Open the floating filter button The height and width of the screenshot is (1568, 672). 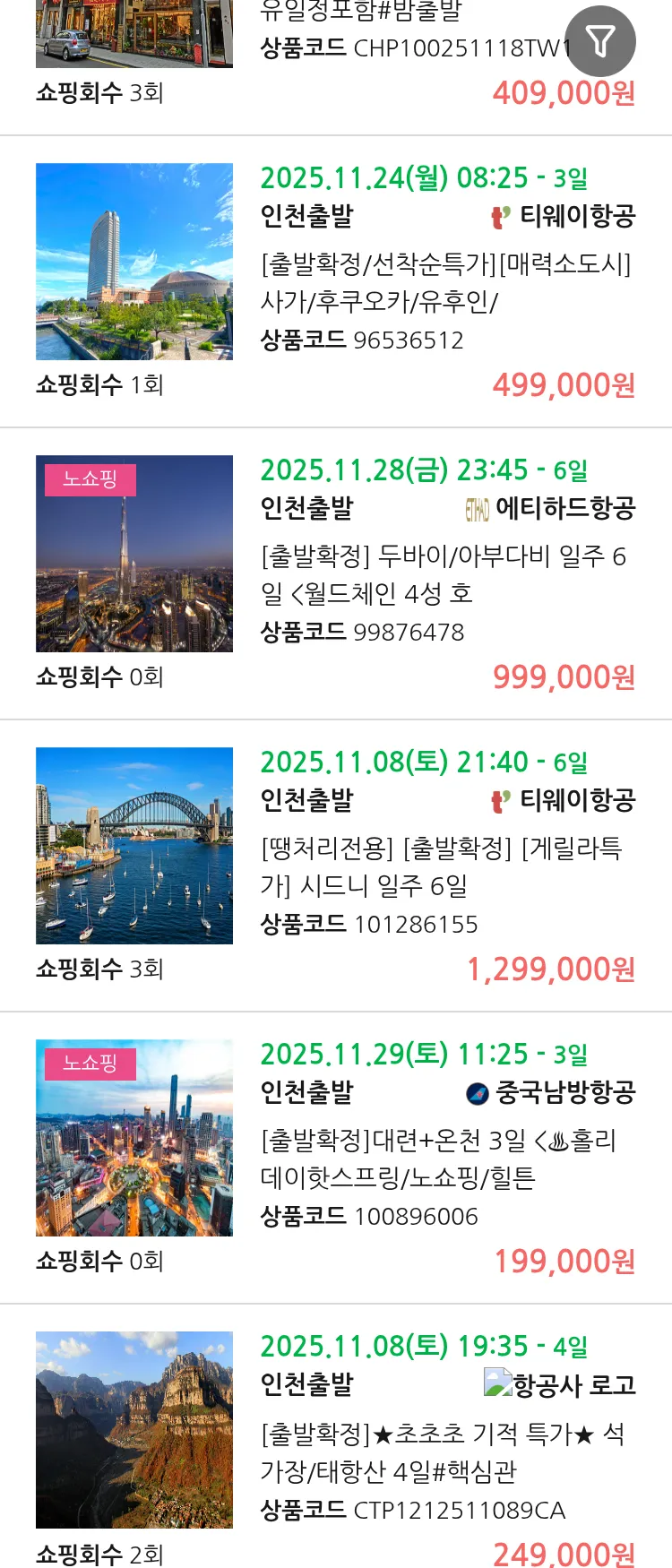(x=600, y=41)
